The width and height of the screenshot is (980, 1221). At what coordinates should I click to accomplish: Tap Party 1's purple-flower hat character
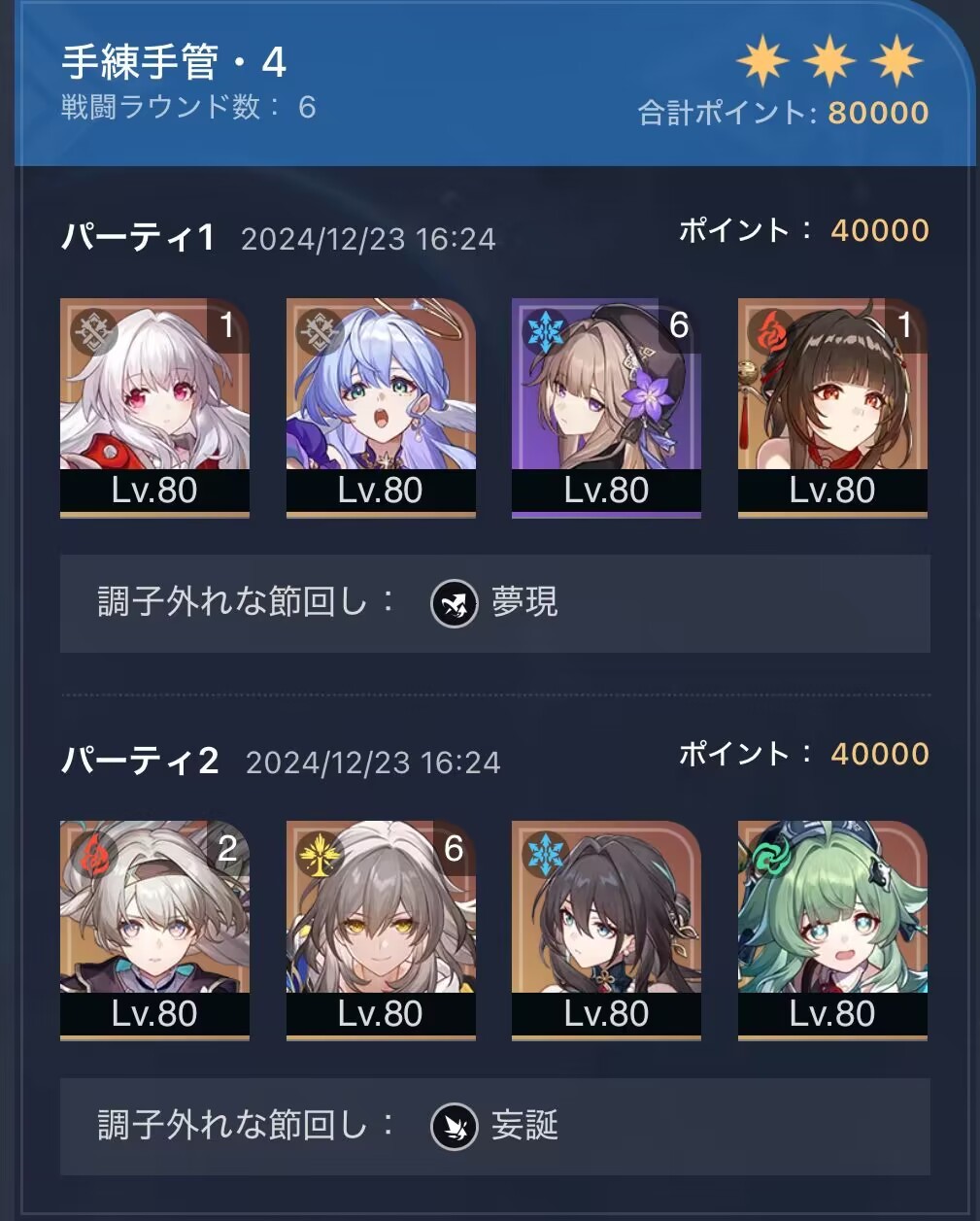pos(606,407)
